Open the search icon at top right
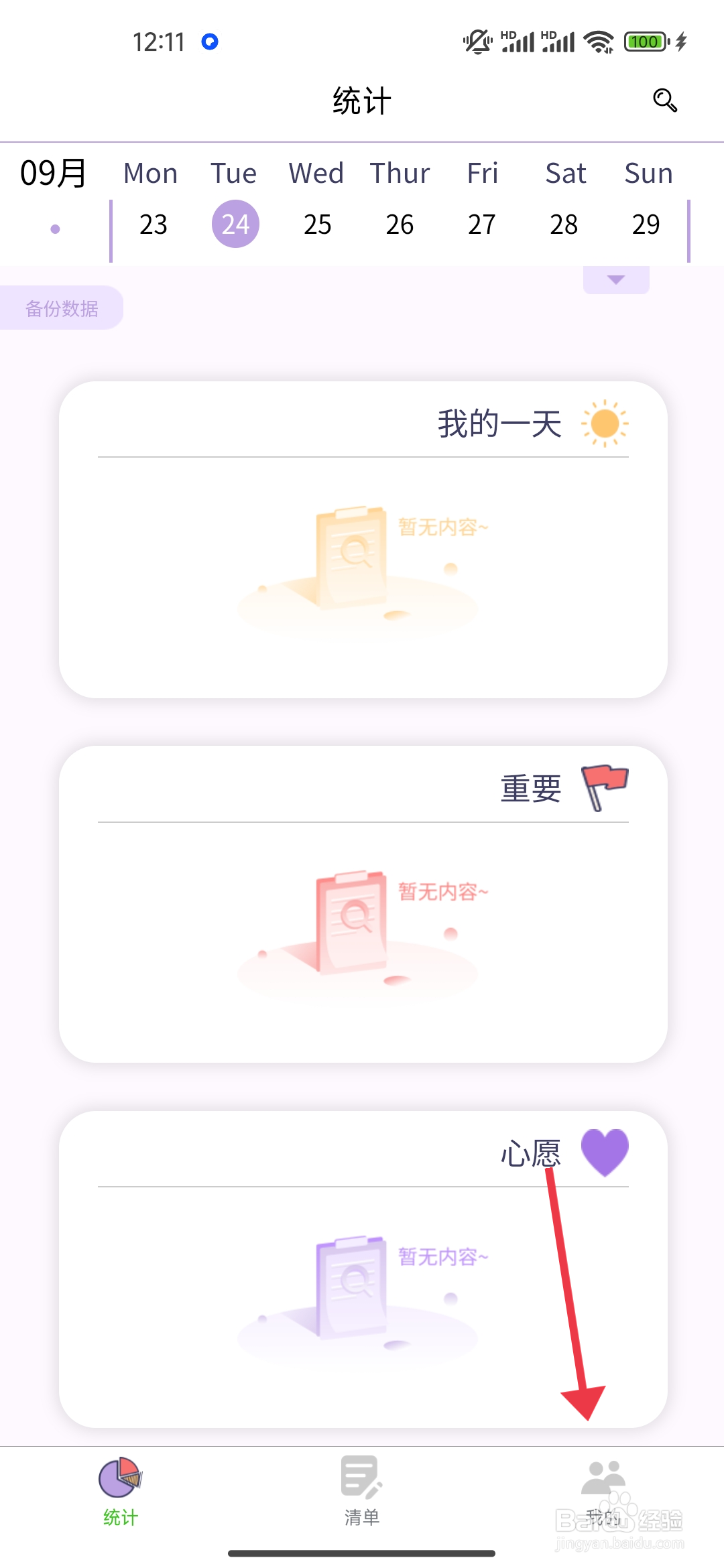Screen dimensions: 724x1568 click(x=664, y=101)
